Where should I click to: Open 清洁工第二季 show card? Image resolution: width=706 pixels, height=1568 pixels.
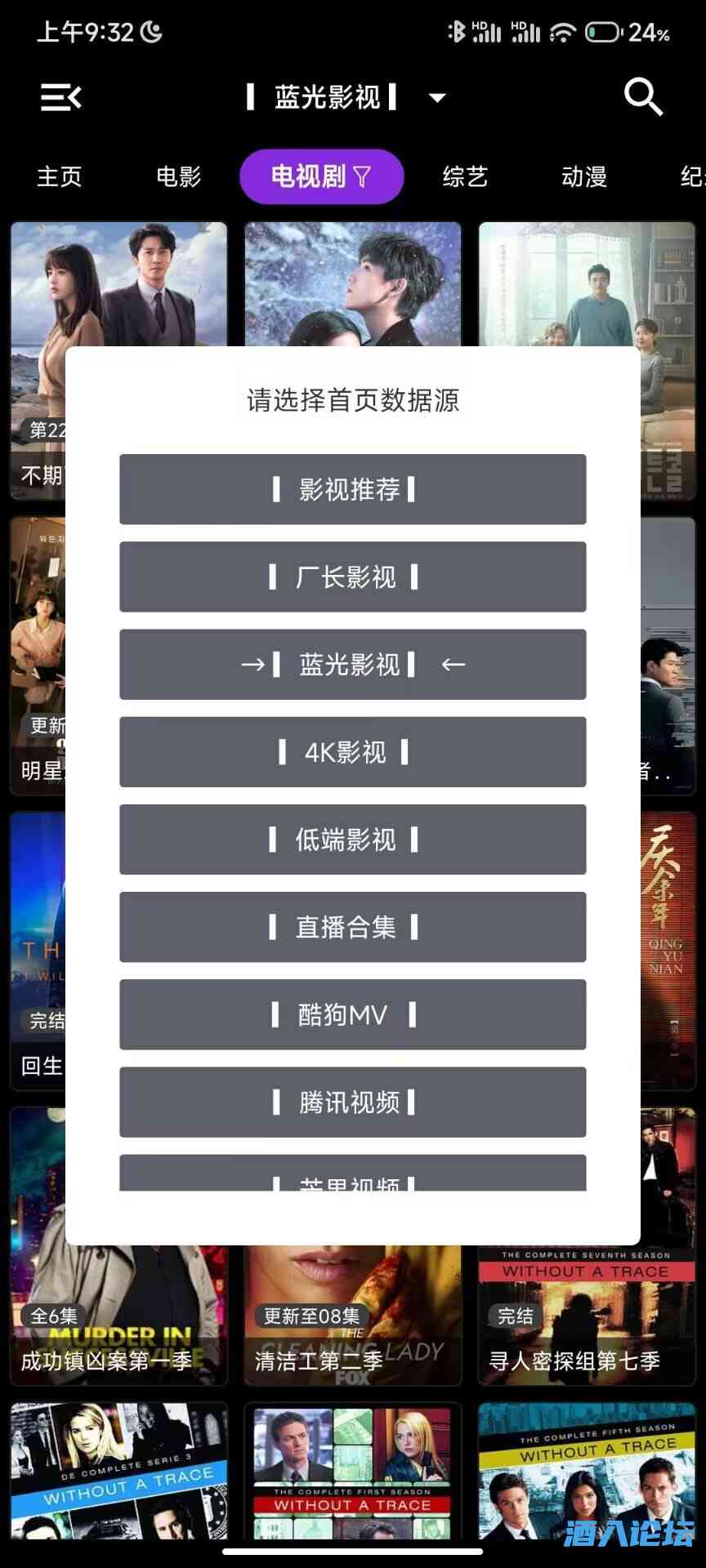point(352,1315)
